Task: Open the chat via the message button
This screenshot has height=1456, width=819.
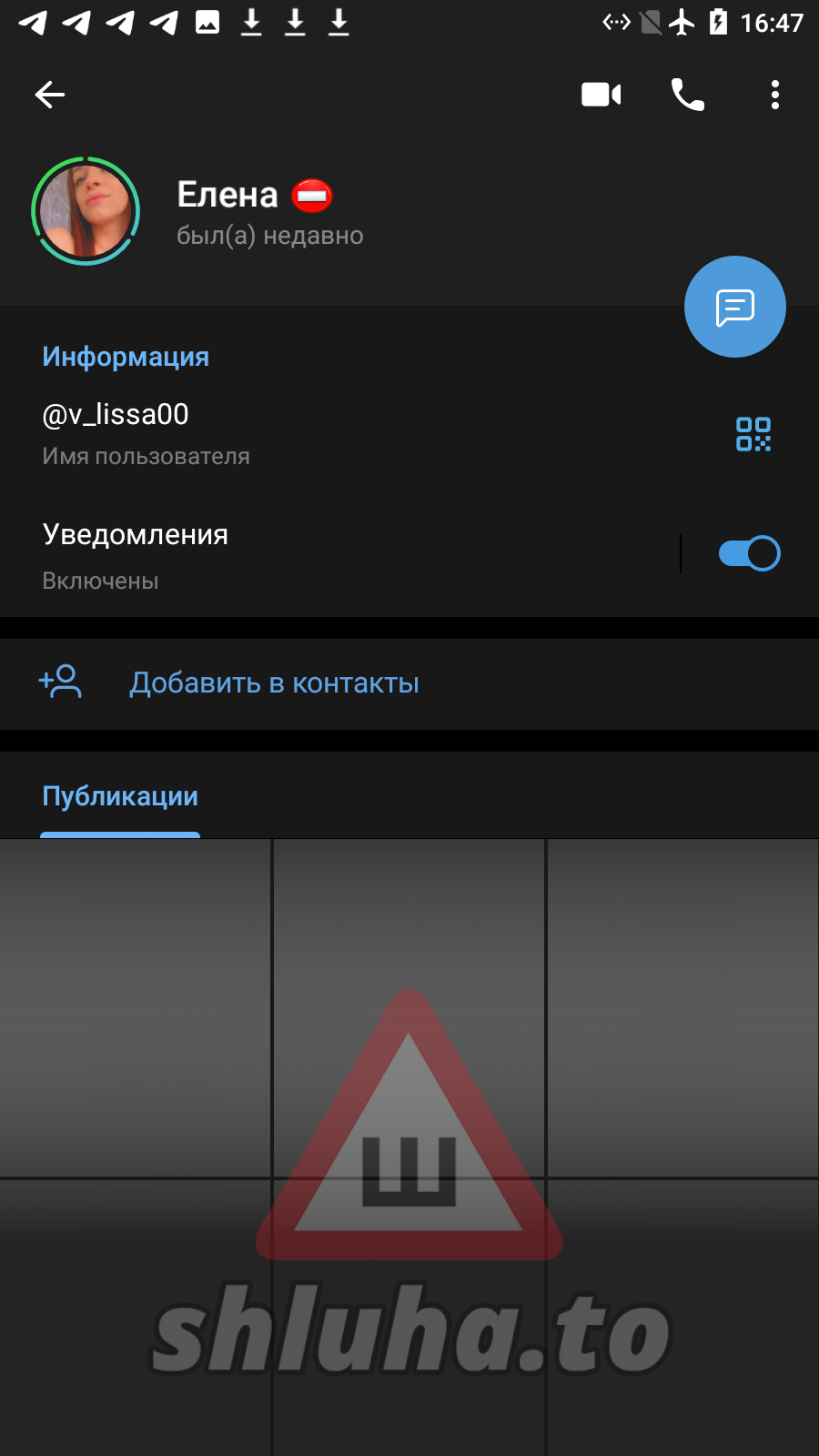Action: [x=734, y=308]
